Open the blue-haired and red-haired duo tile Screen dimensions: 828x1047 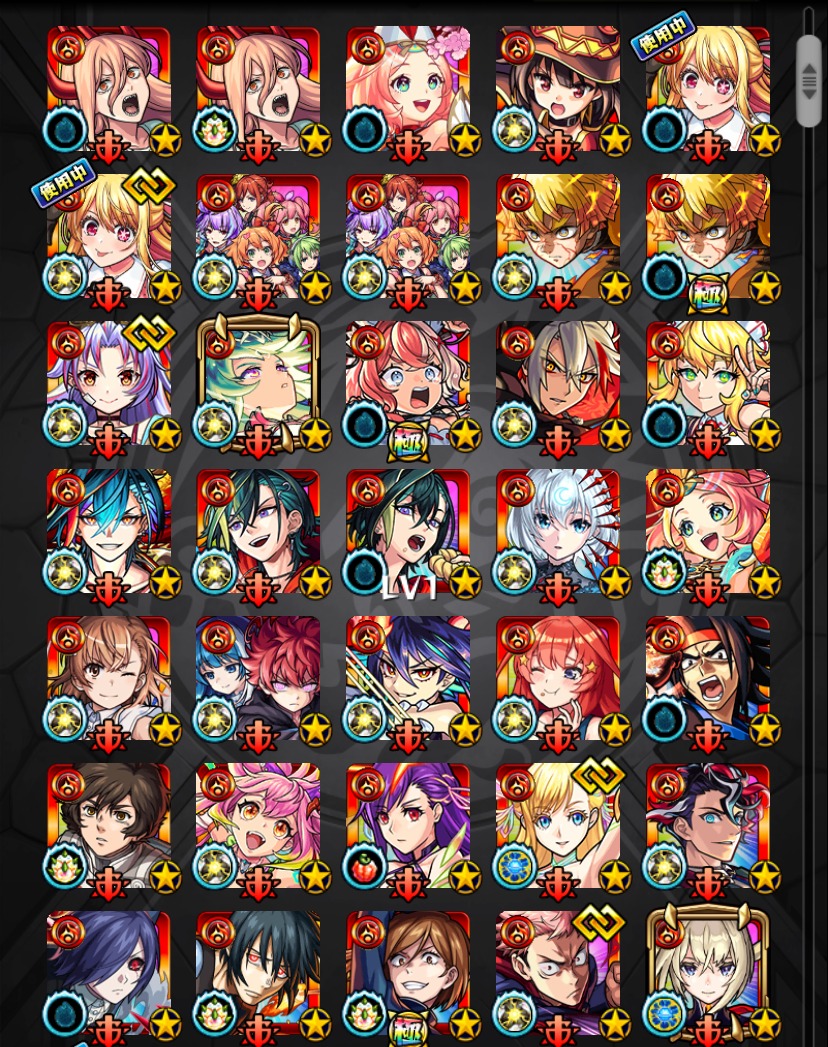pyautogui.click(x=258, y=680)
